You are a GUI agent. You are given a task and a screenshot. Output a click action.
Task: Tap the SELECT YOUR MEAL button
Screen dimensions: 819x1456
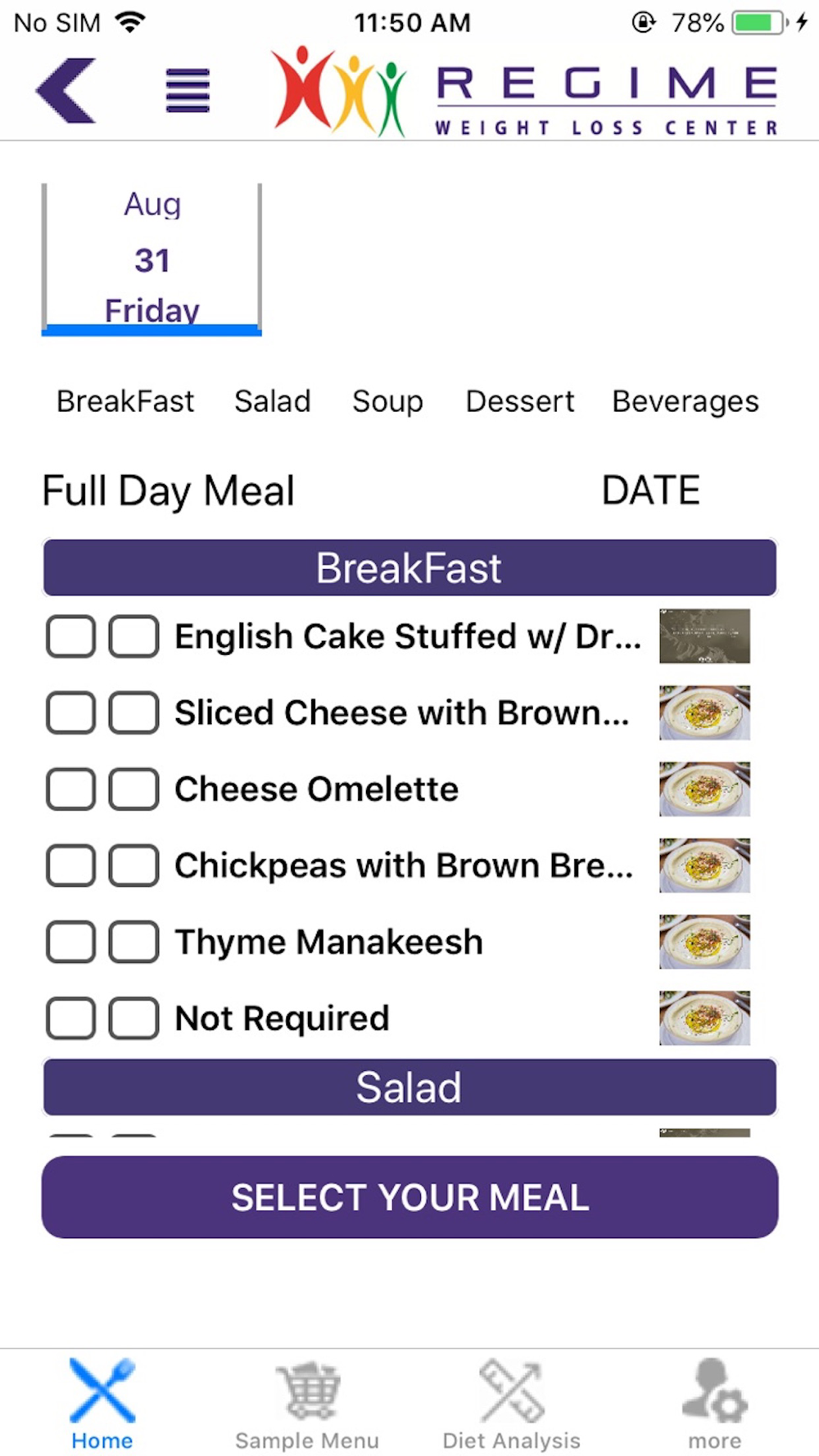coord(409,1197)
